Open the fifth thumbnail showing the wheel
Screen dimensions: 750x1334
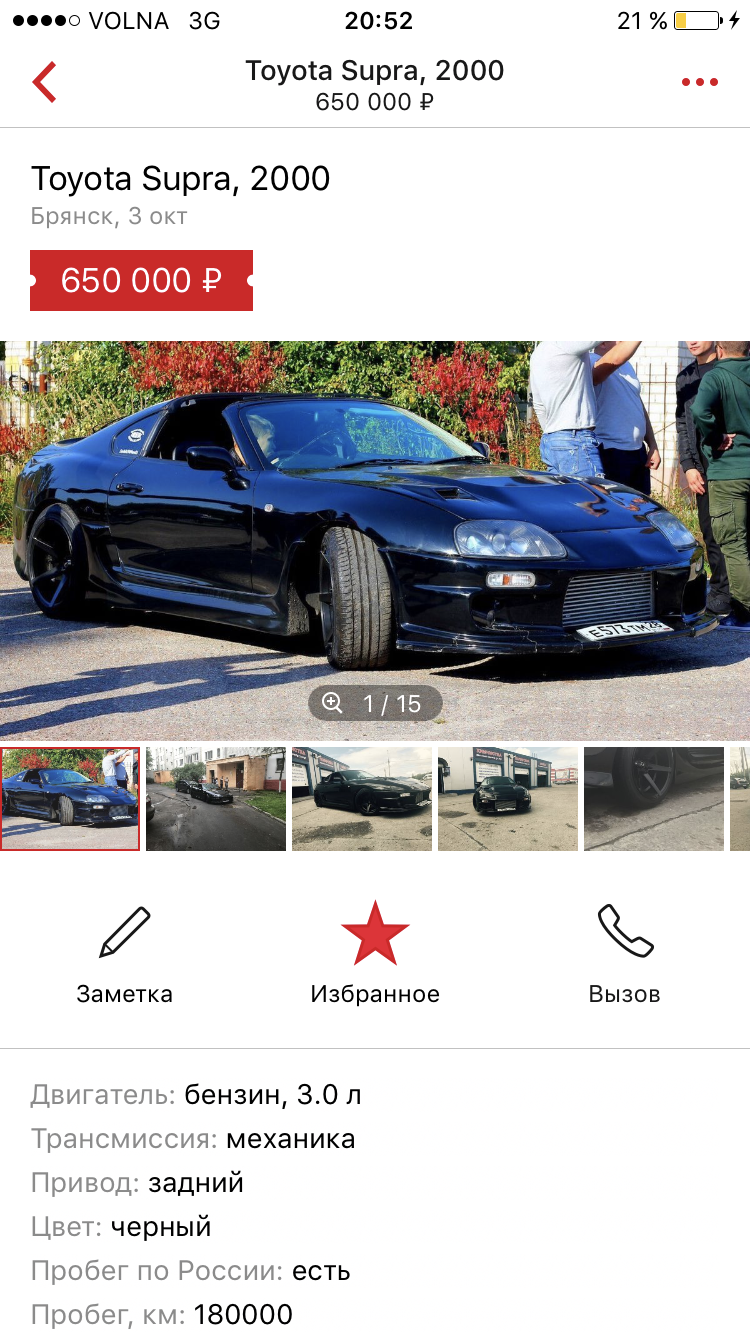(653, 799)
